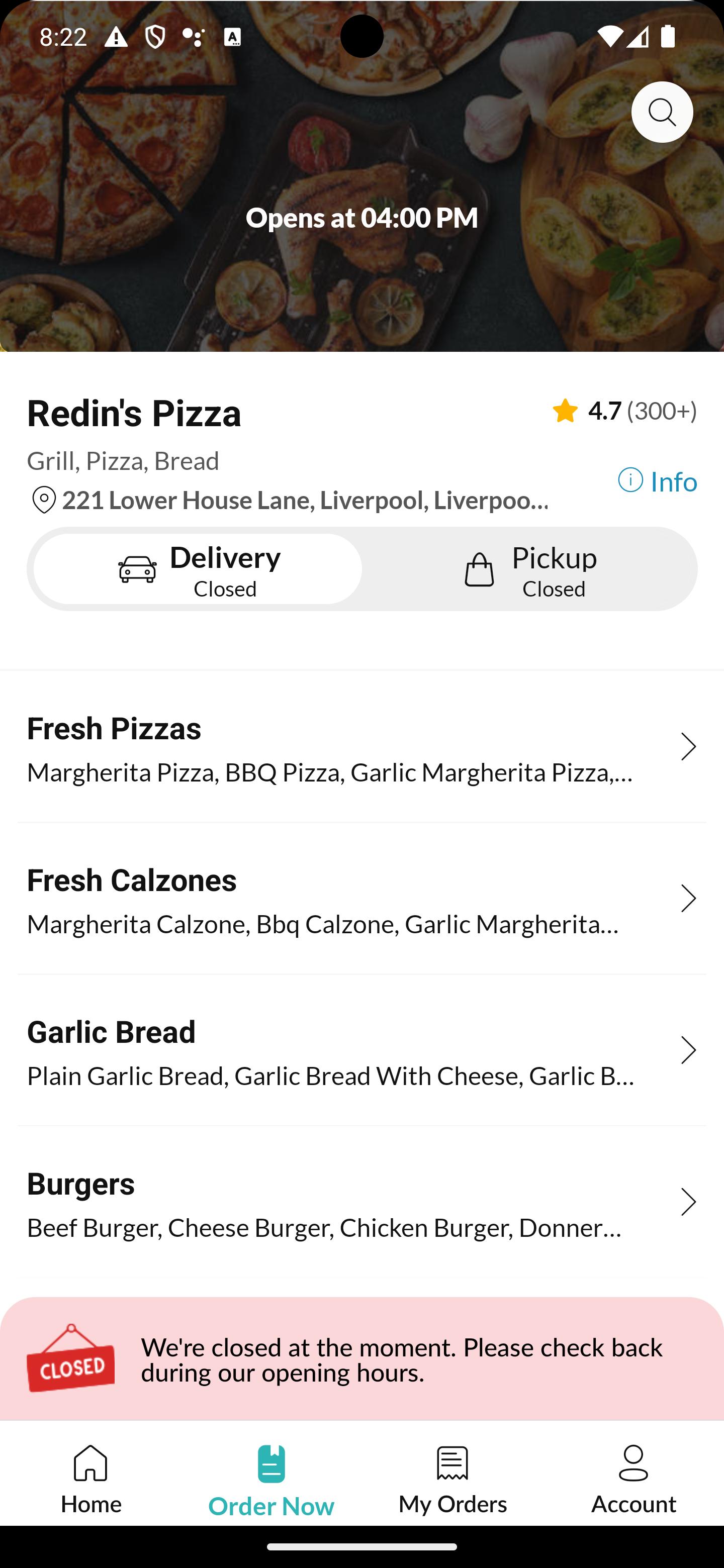Select the Delivery option
The width and height of the screenshot is (724, 1568).
198,569
